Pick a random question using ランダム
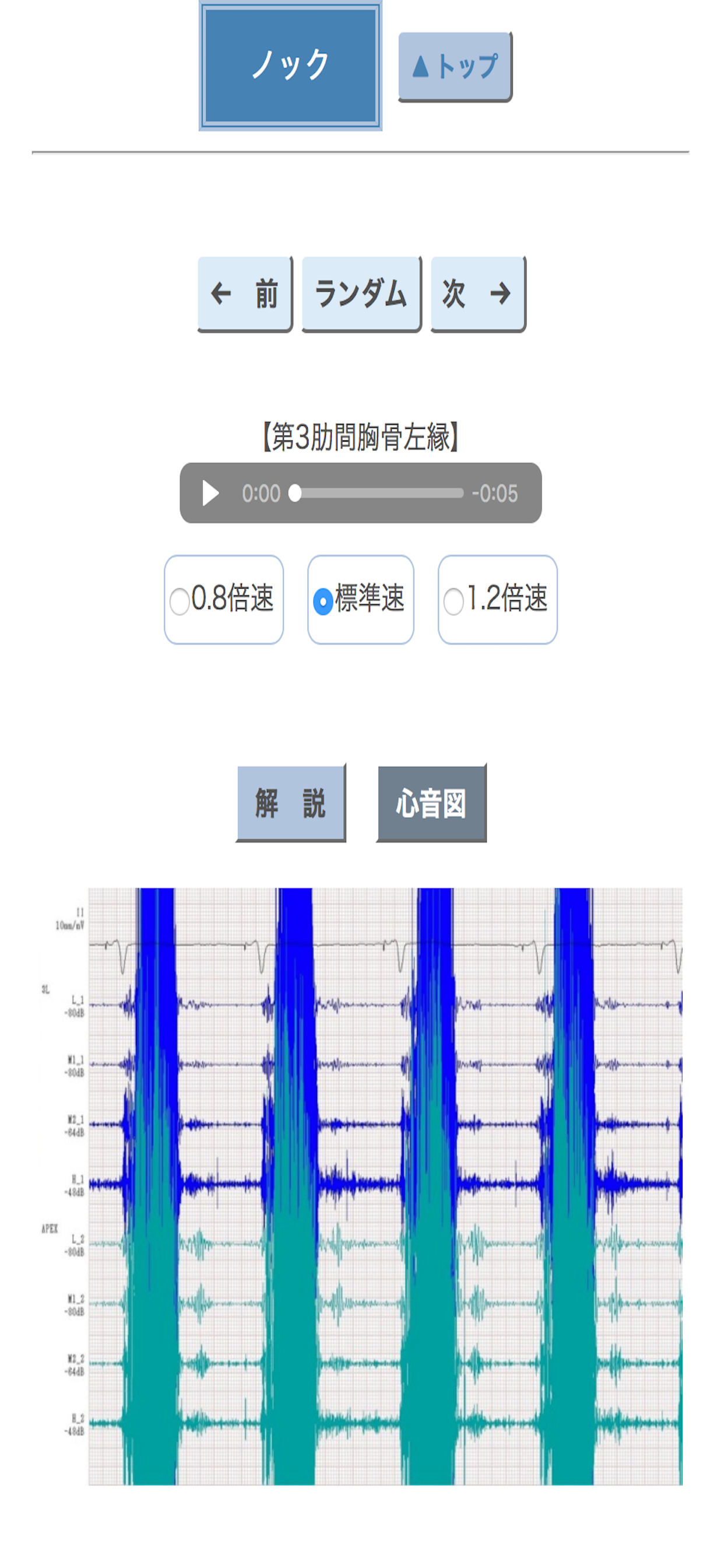The width and height of the screenshot is (724, 1568). 360,295
